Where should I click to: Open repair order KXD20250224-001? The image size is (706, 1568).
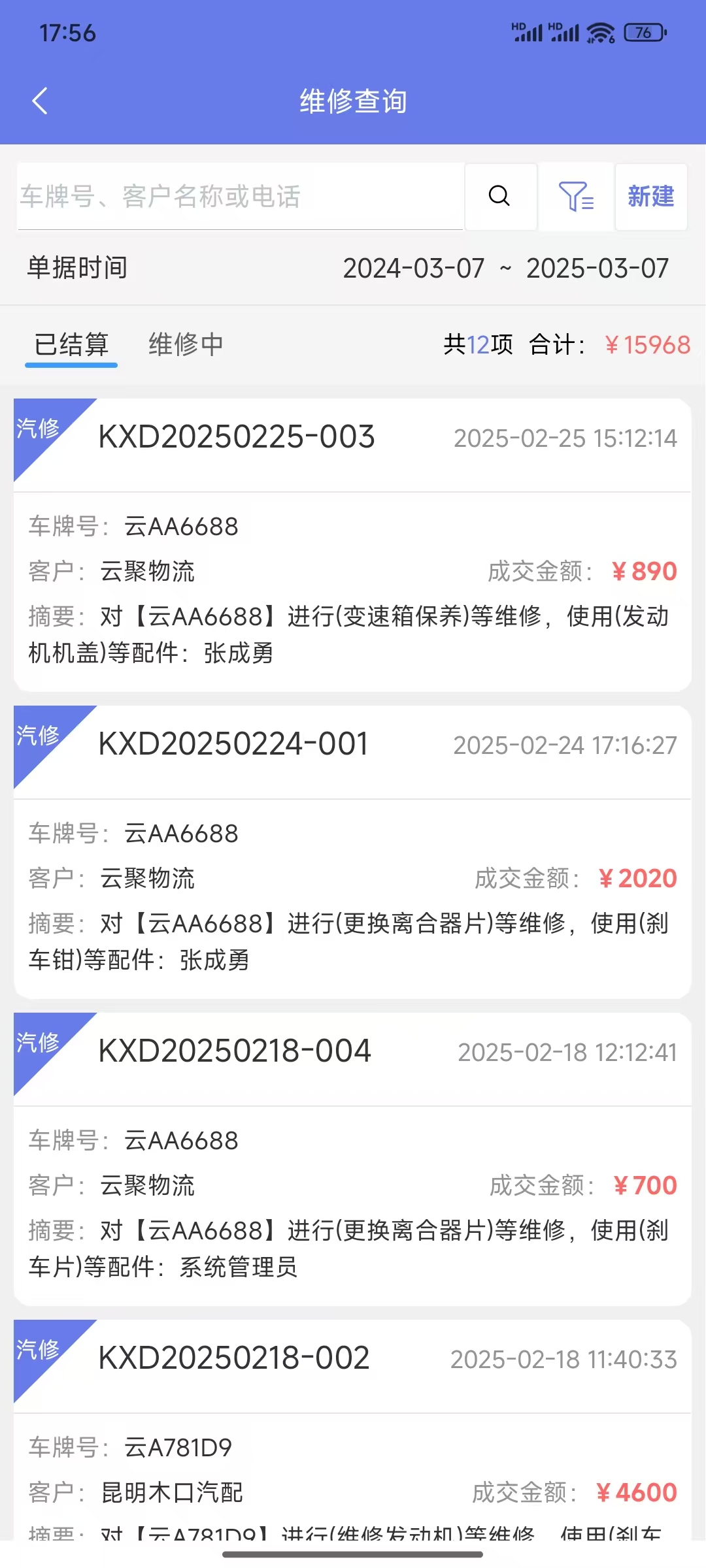pos(352,852)
